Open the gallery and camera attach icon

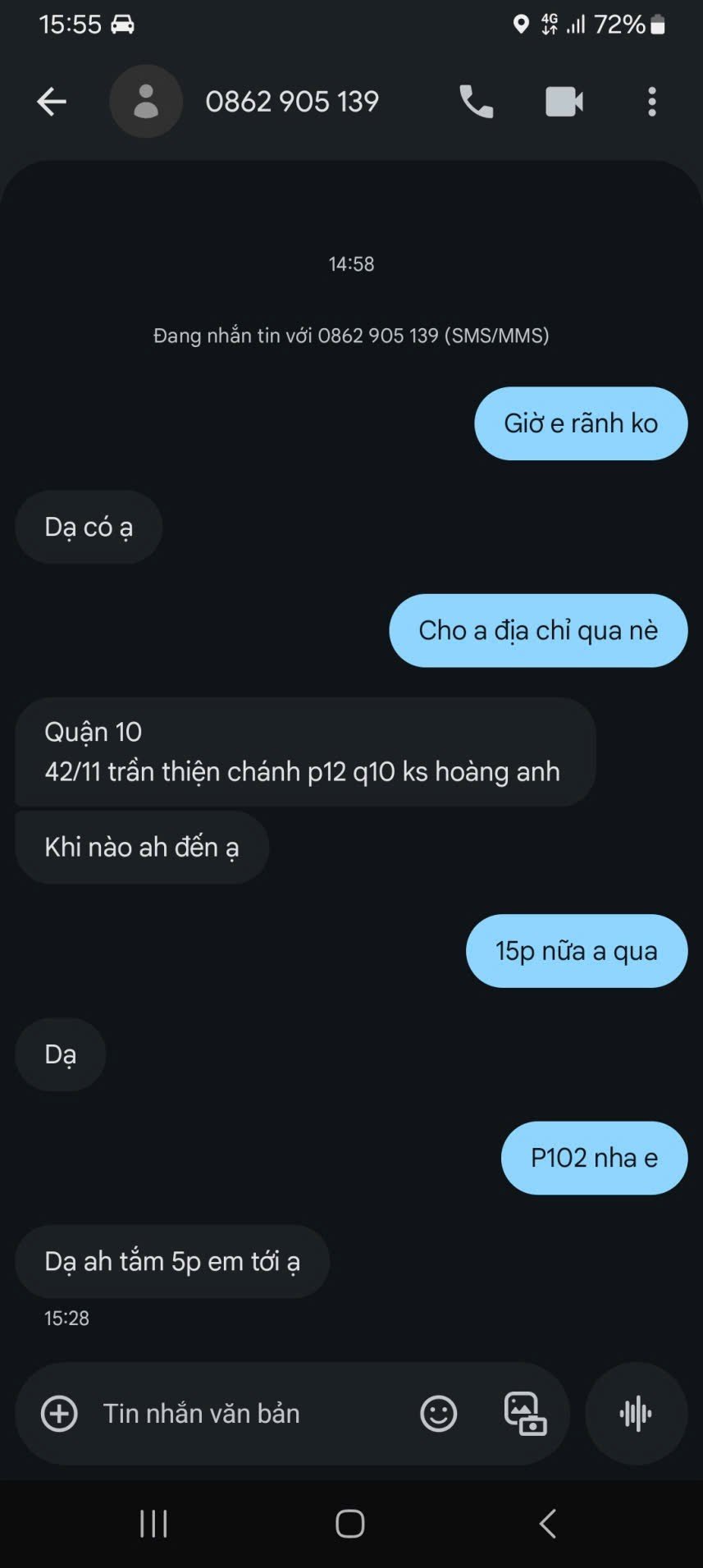525,1414
